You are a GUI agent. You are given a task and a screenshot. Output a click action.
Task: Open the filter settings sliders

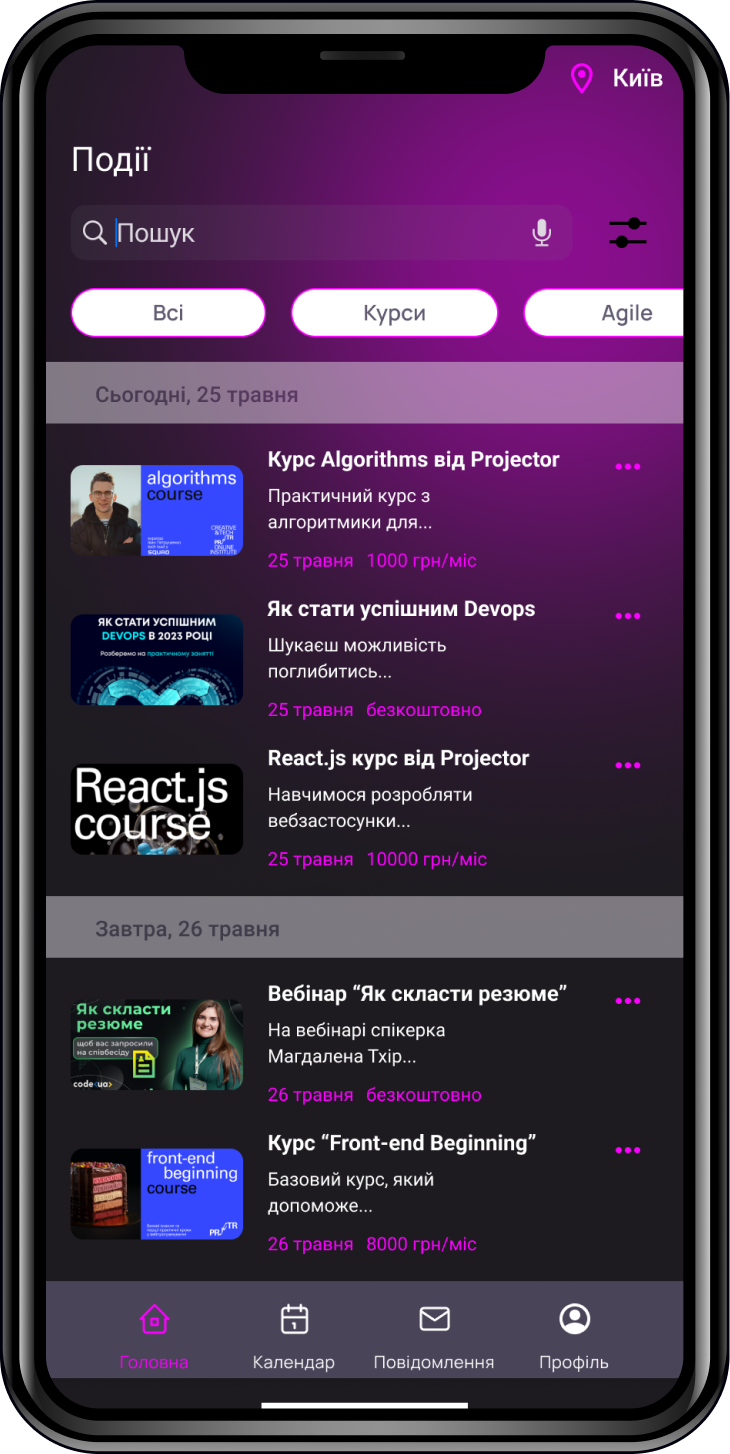click(x=628, y=233)
